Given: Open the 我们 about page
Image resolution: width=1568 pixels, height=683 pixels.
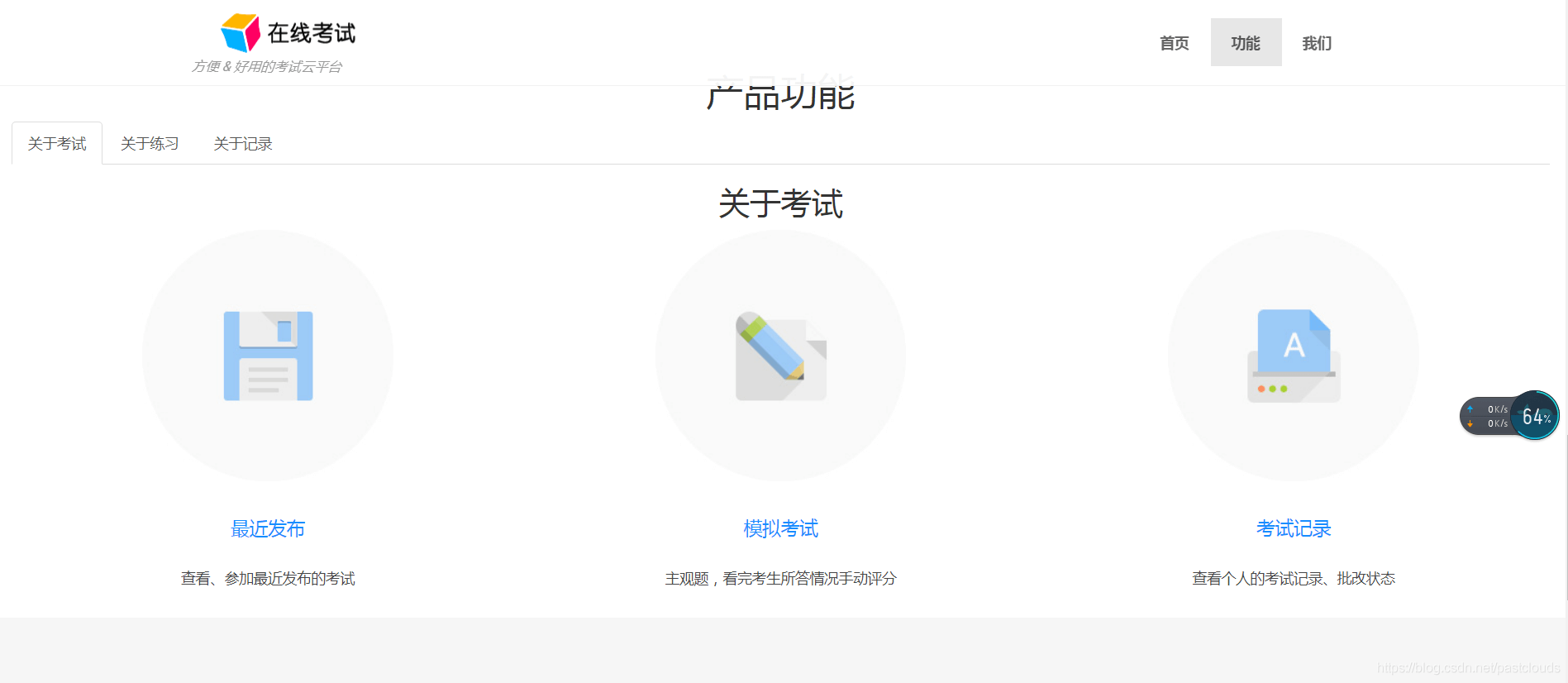Looking at the screenshot, I should 1317,43.
